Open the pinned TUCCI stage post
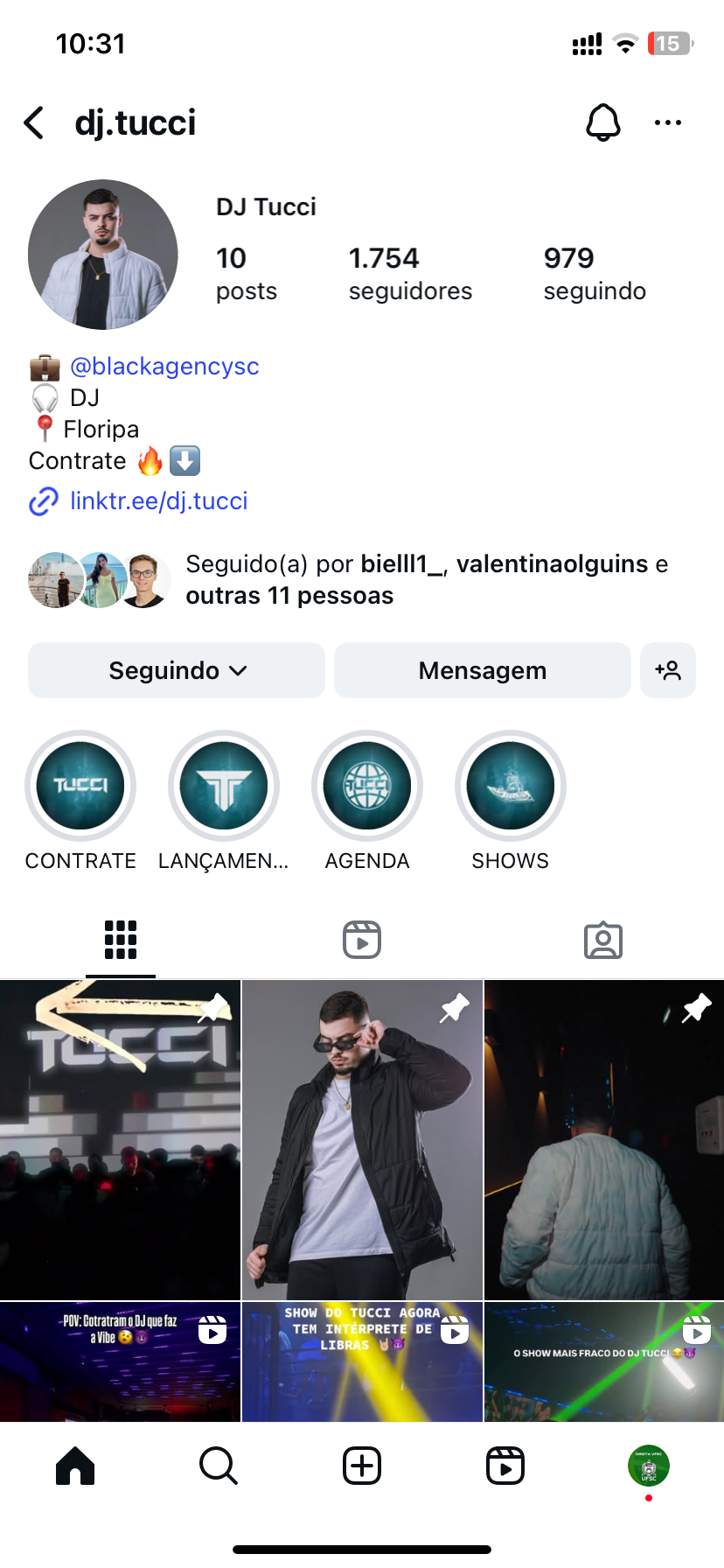724x1568 pixels. (120, 1139)
